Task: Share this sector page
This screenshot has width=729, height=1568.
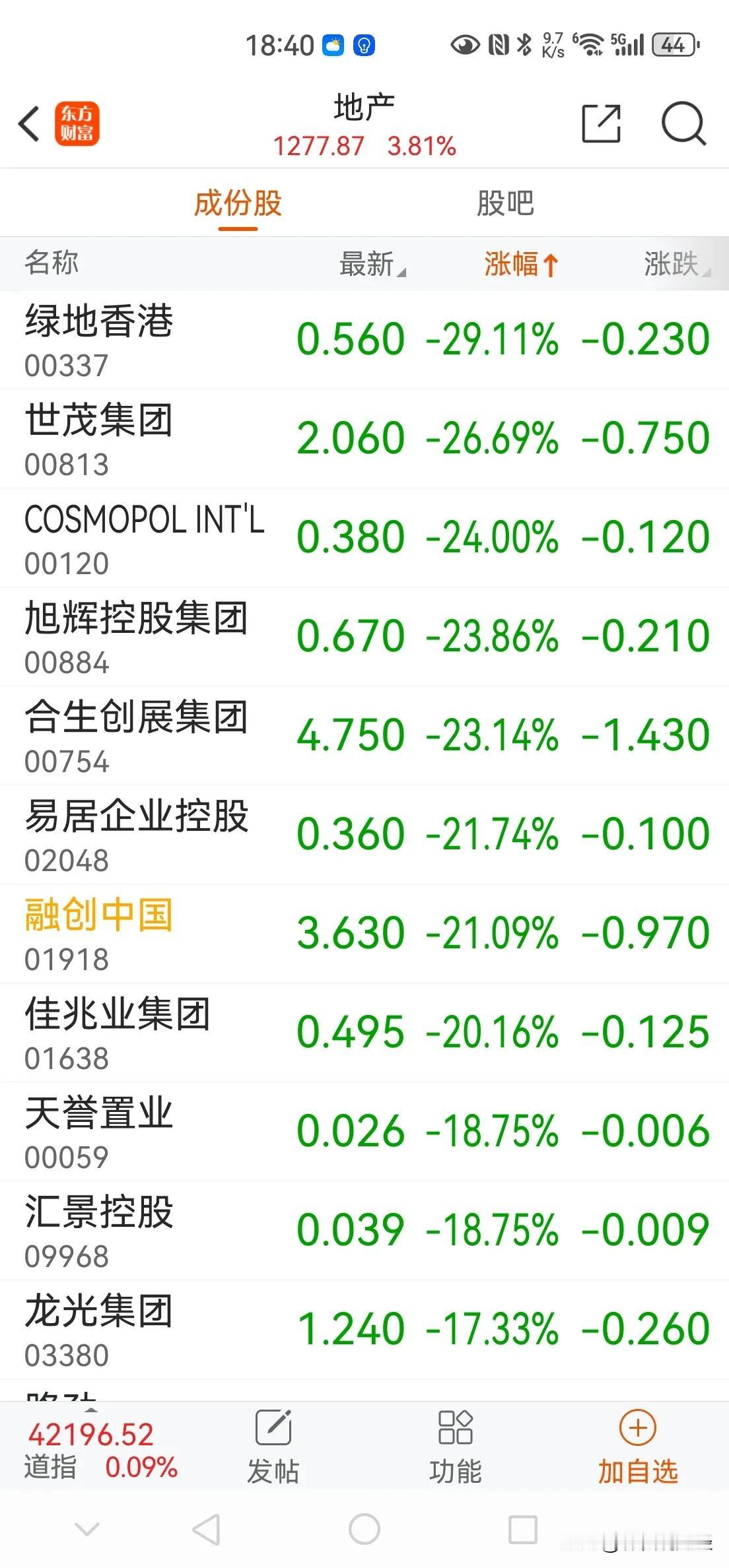Action: point(601,123)
